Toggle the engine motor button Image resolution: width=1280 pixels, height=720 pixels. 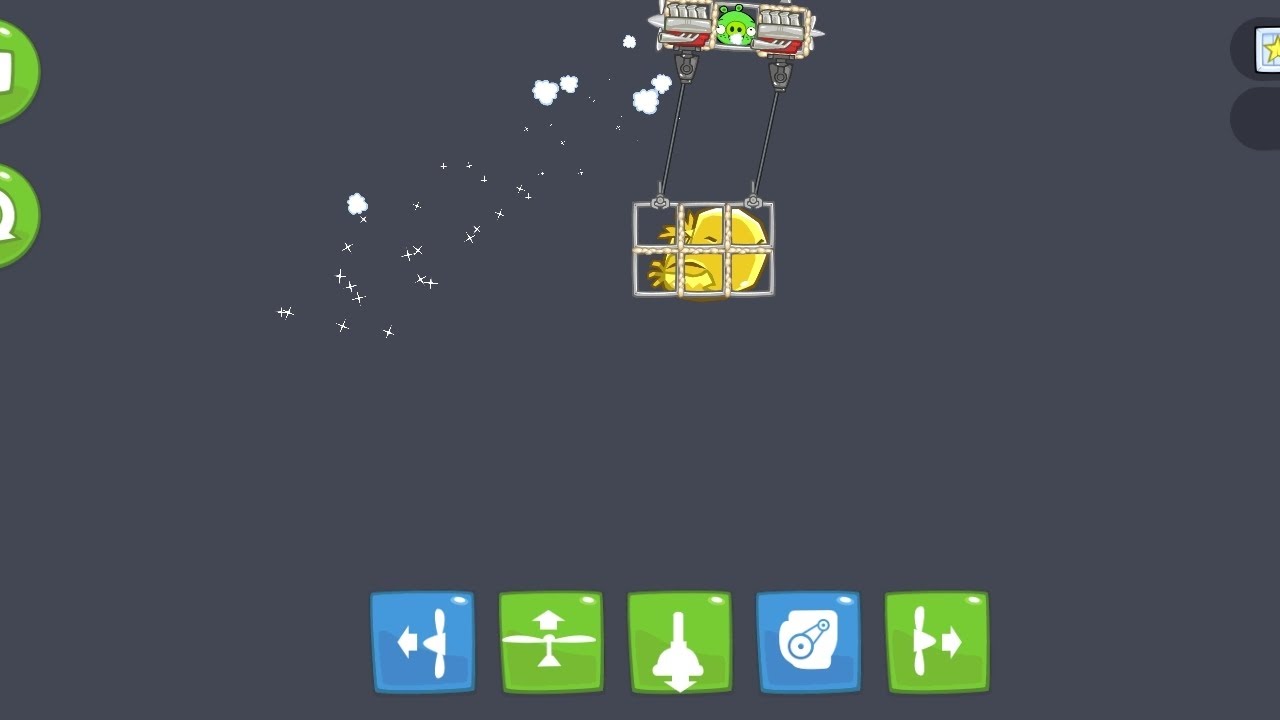click(808, 642)
